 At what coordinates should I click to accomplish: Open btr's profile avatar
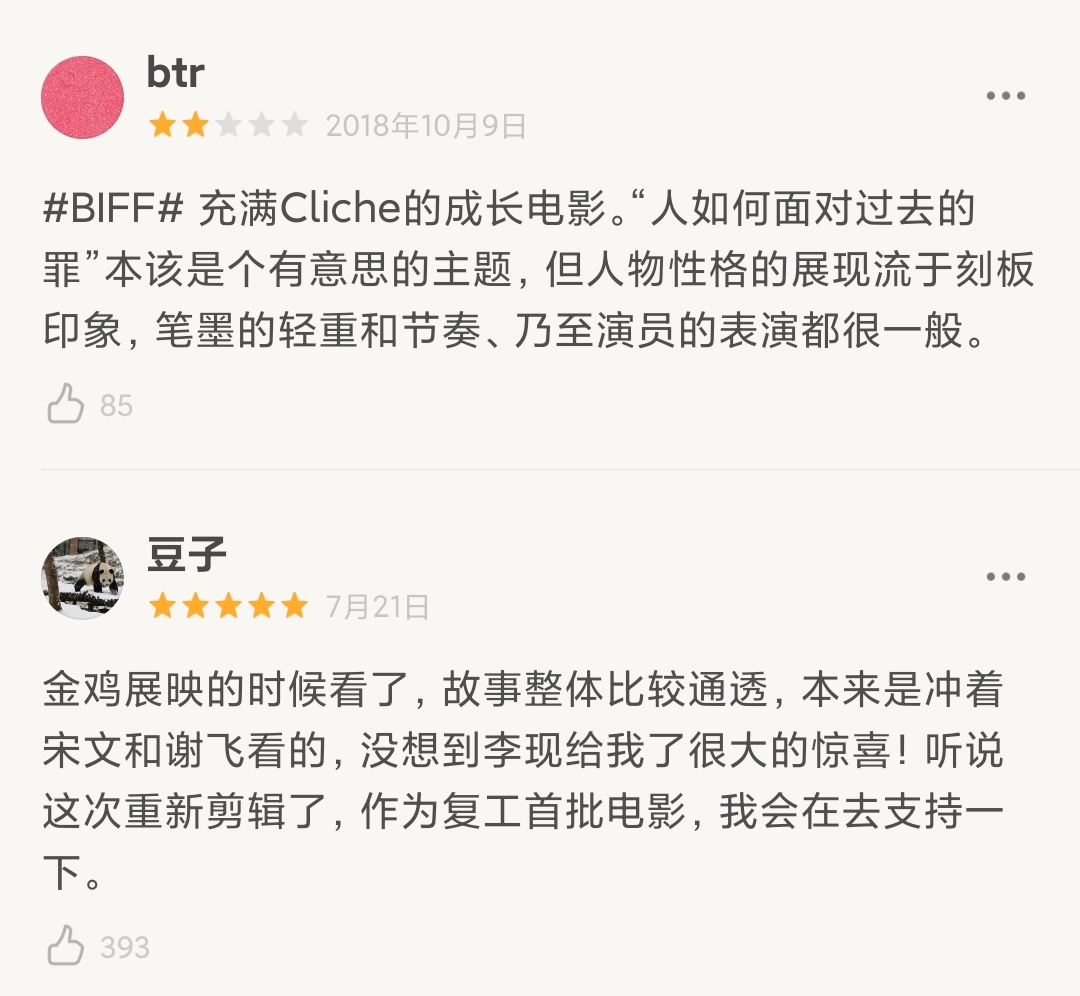point(82,98)
